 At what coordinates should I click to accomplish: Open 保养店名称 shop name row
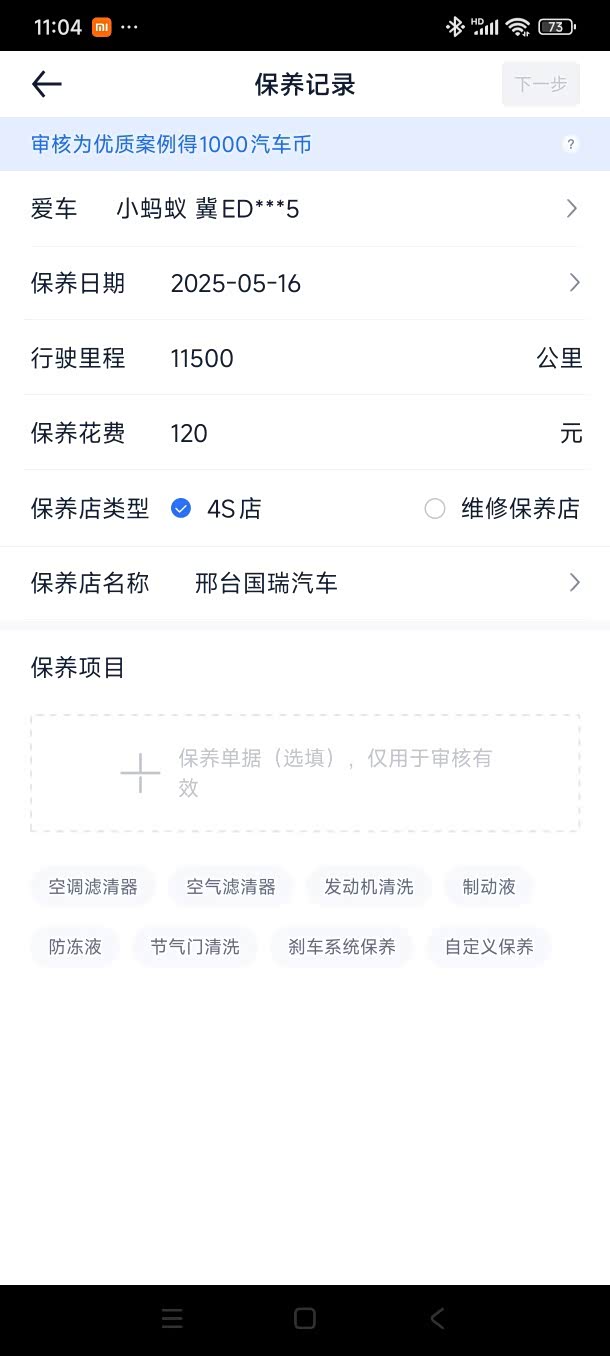[x=305, y=583]
